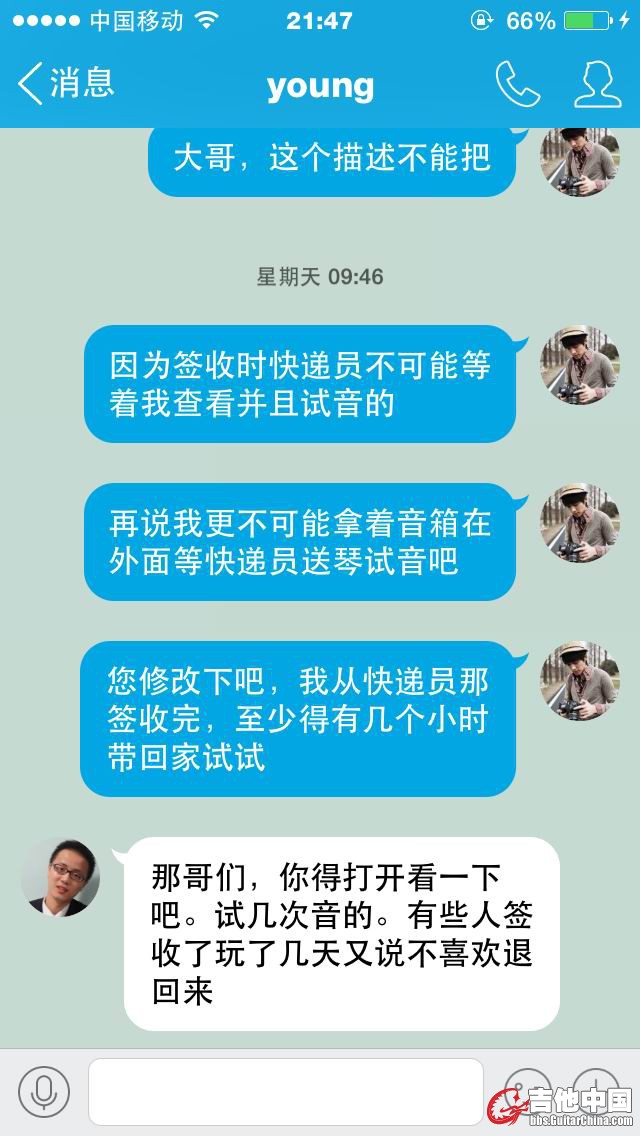Open the plus attachments icon
Viewport: 640px width, 1136px height.
click(x=598, y=1092)
